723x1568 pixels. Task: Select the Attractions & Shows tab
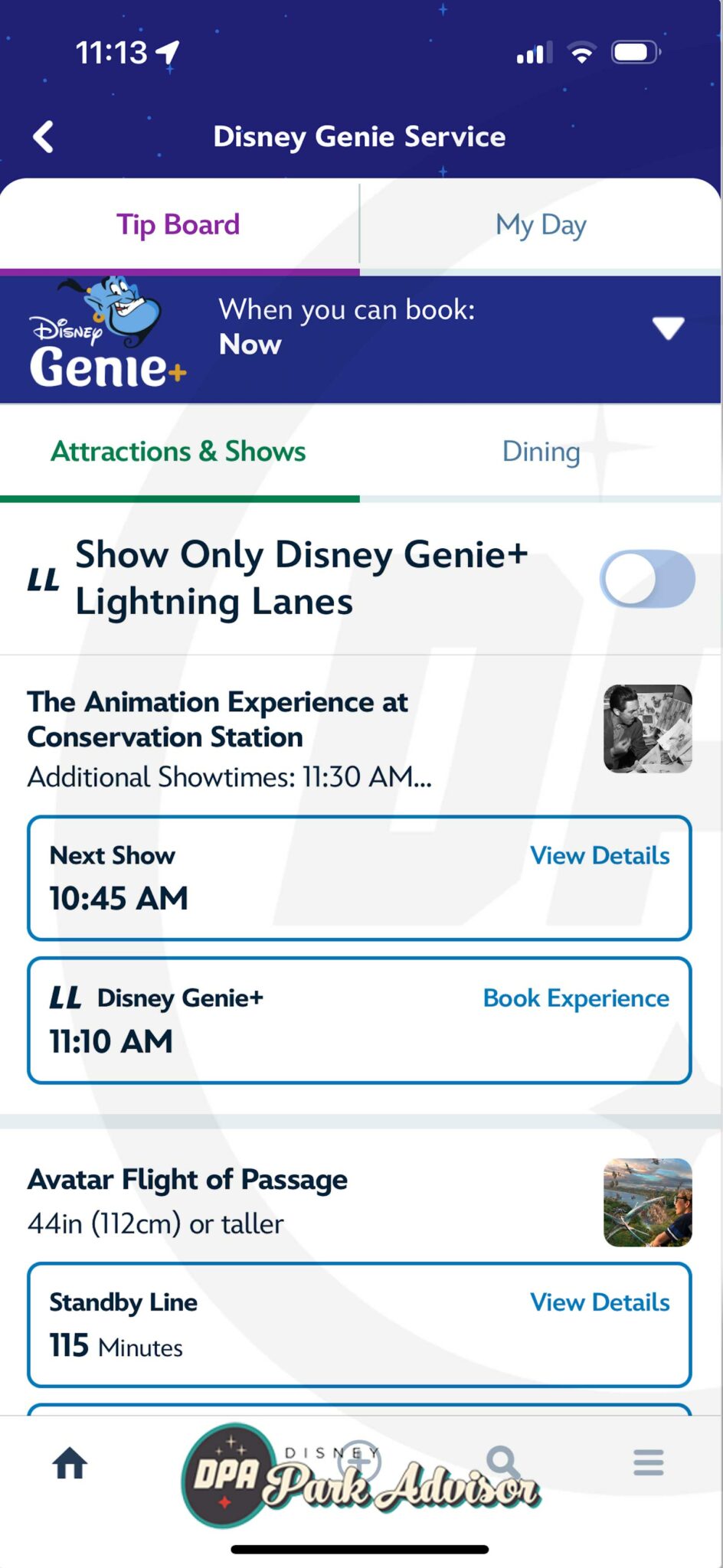click(178, 451)
